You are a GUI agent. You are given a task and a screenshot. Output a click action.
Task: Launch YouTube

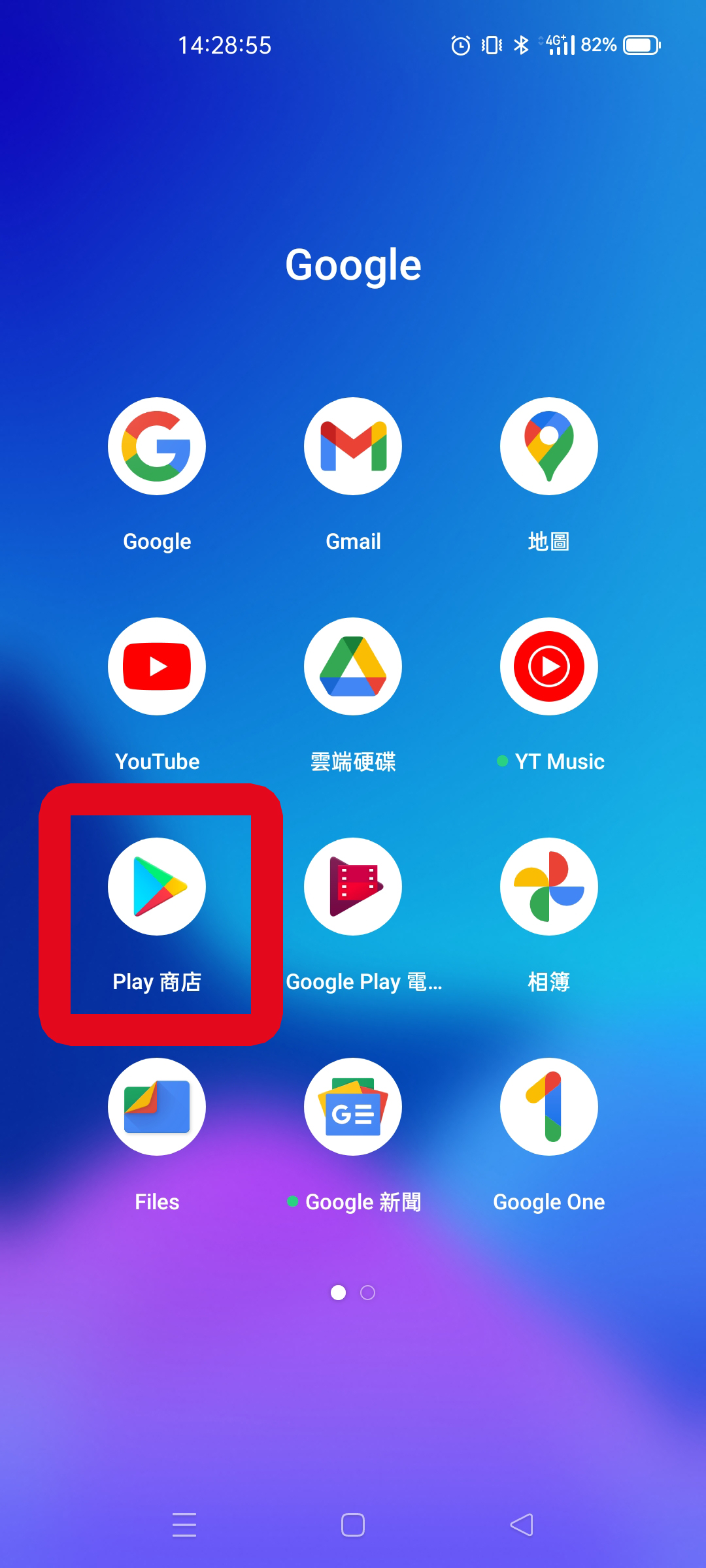(157, 666)
